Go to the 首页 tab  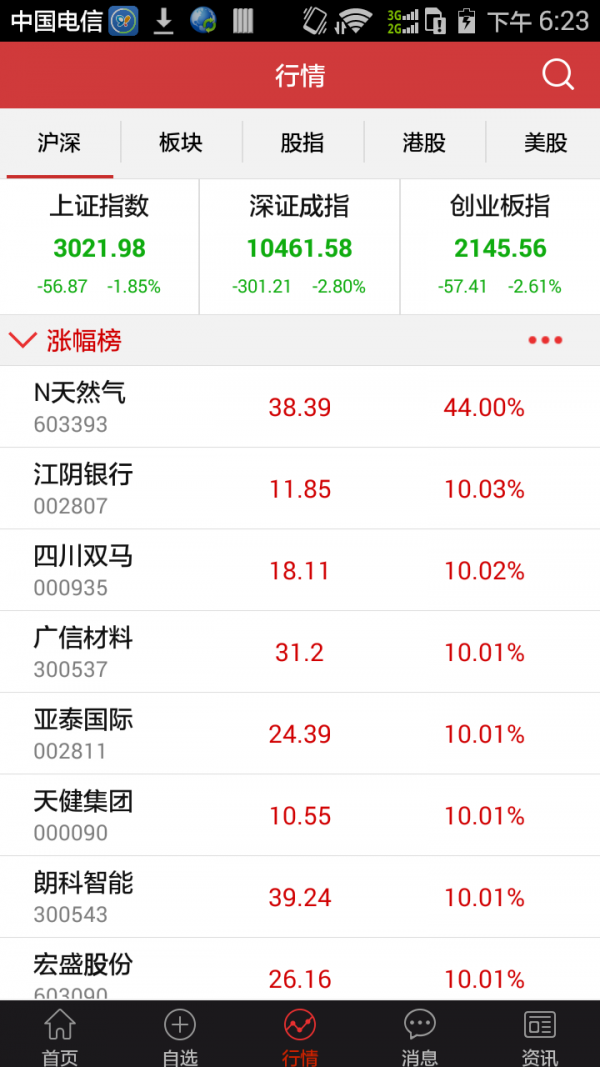[60, 1037]
